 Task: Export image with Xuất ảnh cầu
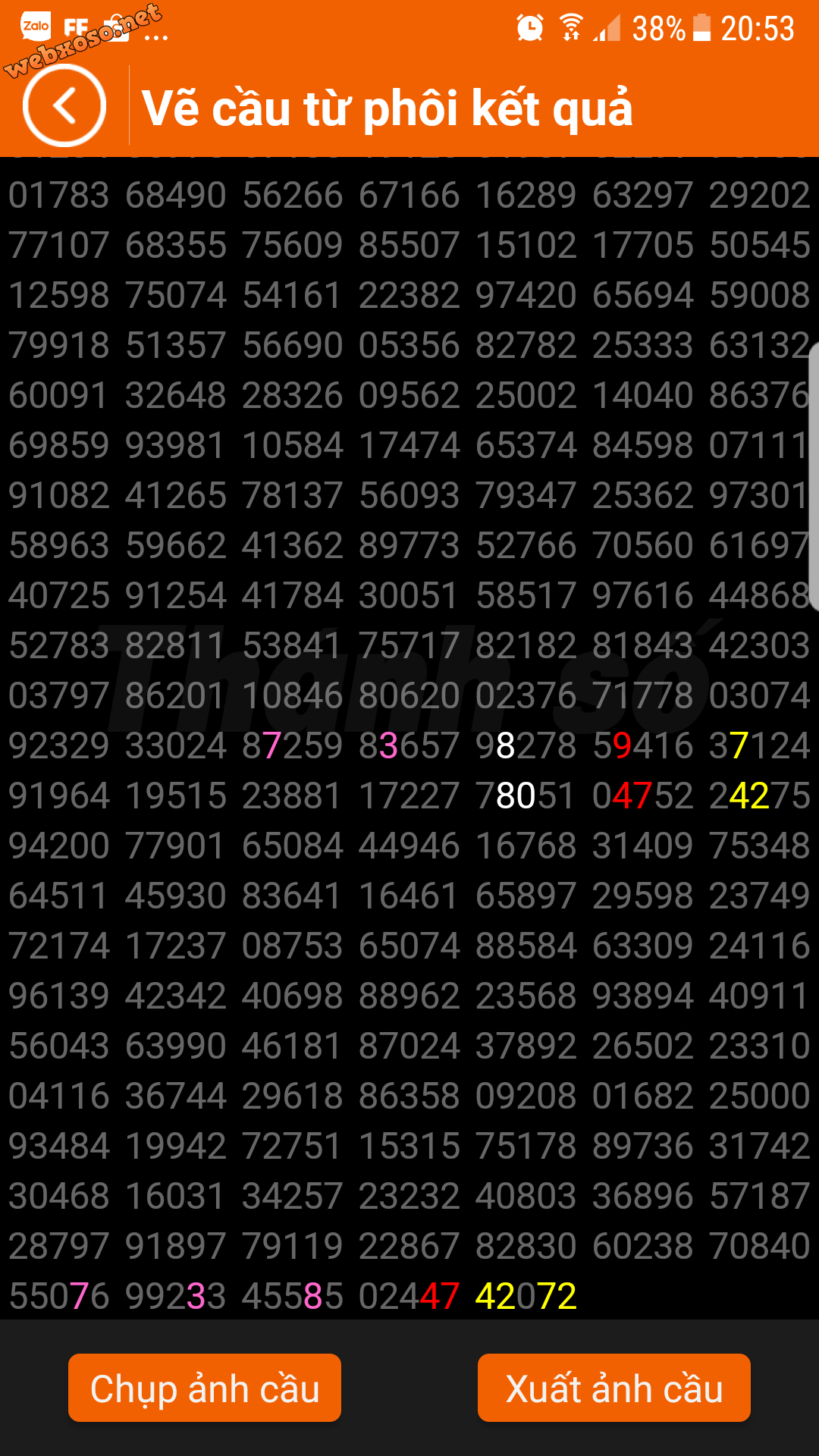(614, 1388)
